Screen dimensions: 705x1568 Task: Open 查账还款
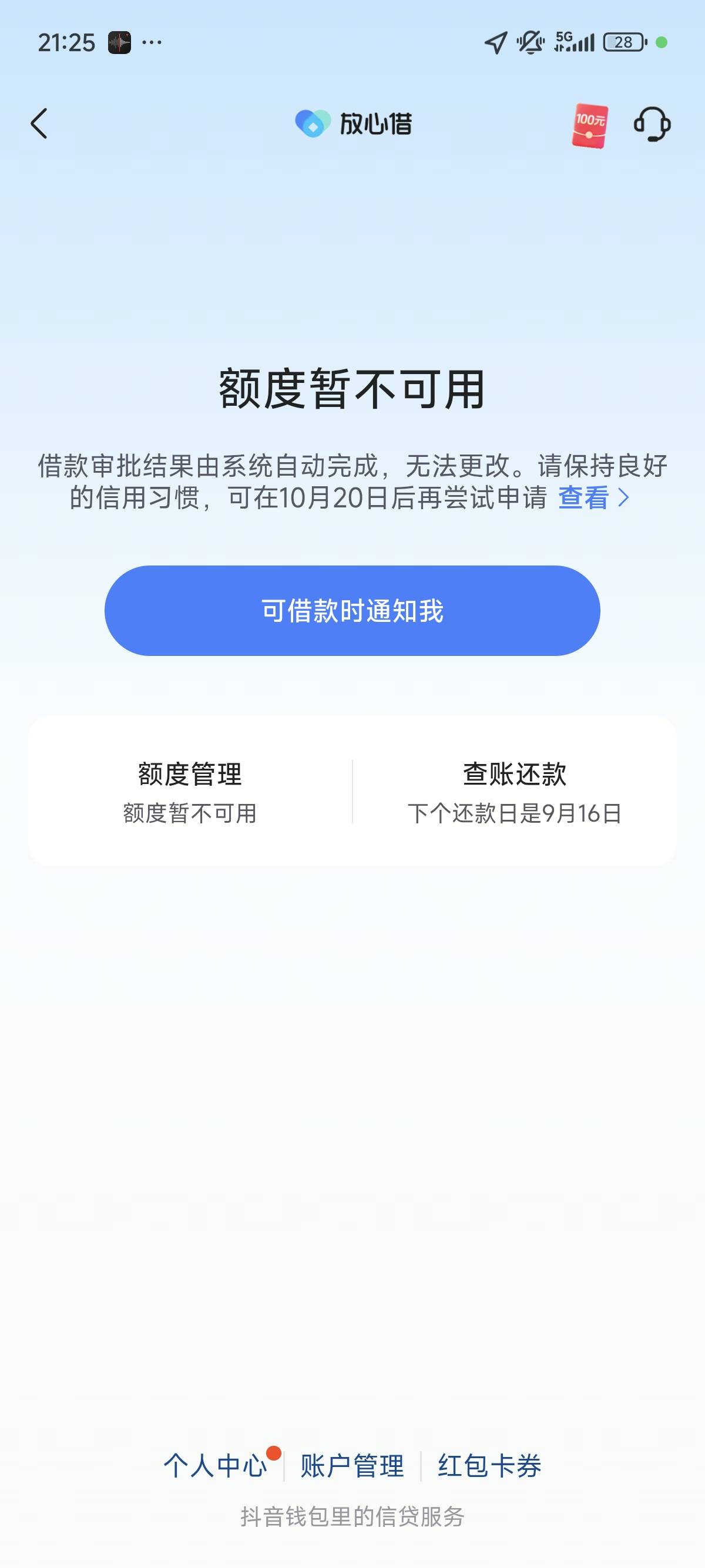pyautogui.click(x=515, y=791)
